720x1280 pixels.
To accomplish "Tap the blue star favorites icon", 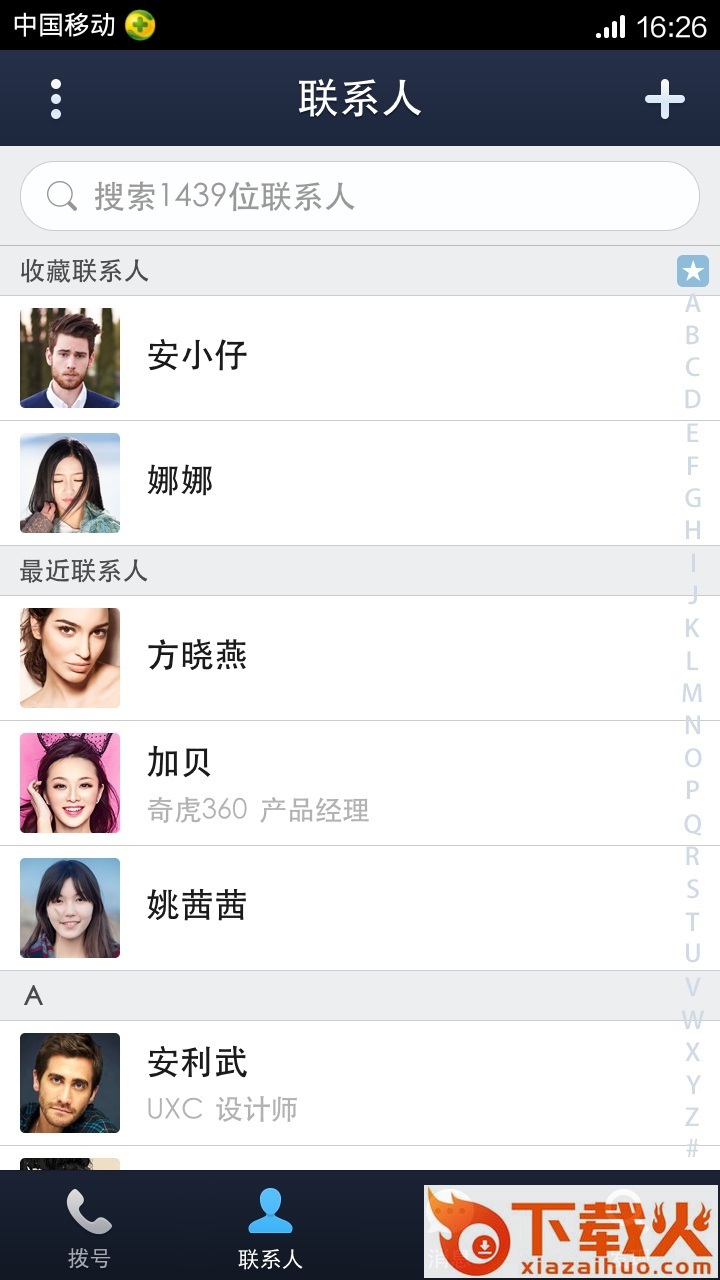I will pyautogui.click(x=692, y=270).
